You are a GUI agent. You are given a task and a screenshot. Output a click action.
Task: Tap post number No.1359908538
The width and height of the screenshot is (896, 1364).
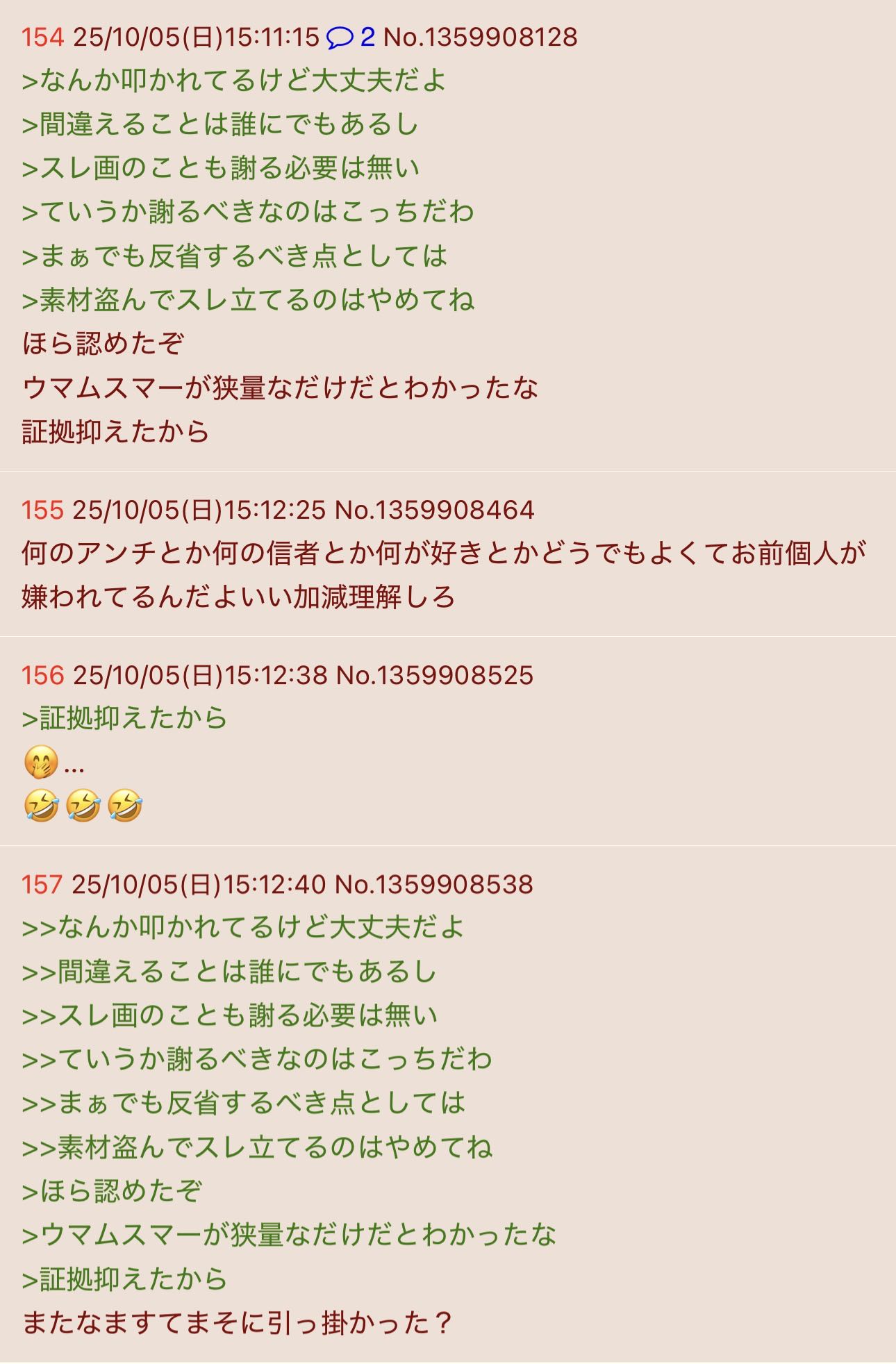434,884
